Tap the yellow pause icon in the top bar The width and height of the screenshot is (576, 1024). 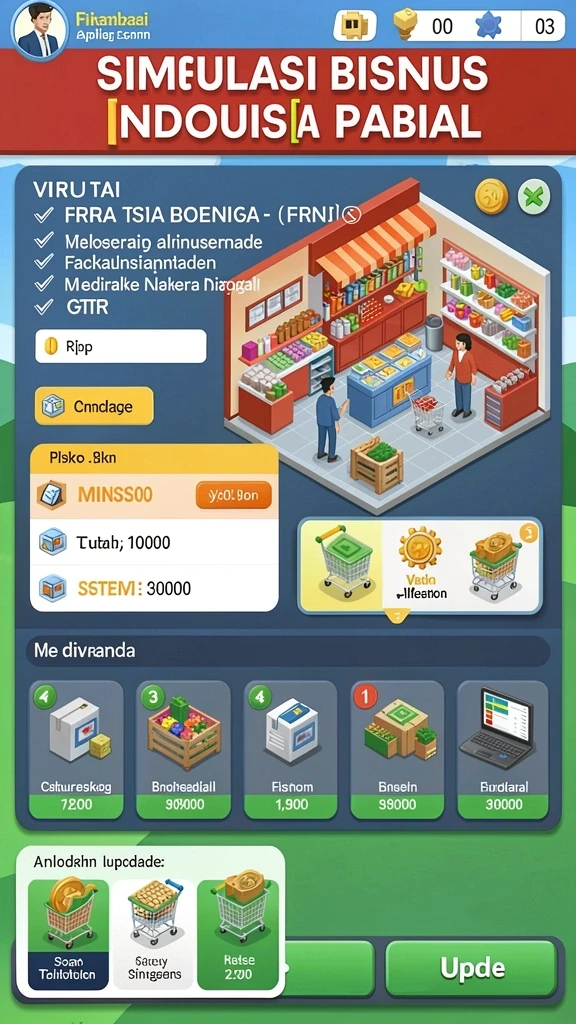pyautogui.click(x=355, y=26)
